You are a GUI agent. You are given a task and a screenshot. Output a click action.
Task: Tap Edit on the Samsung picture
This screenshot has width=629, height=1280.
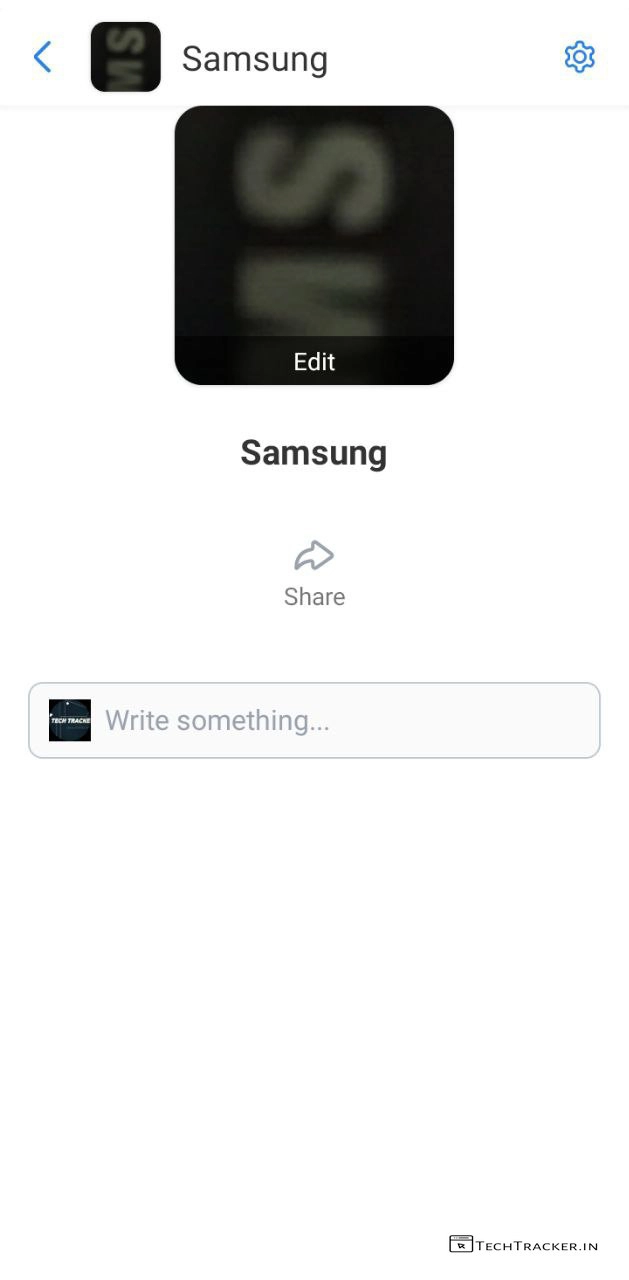point(314,361)
